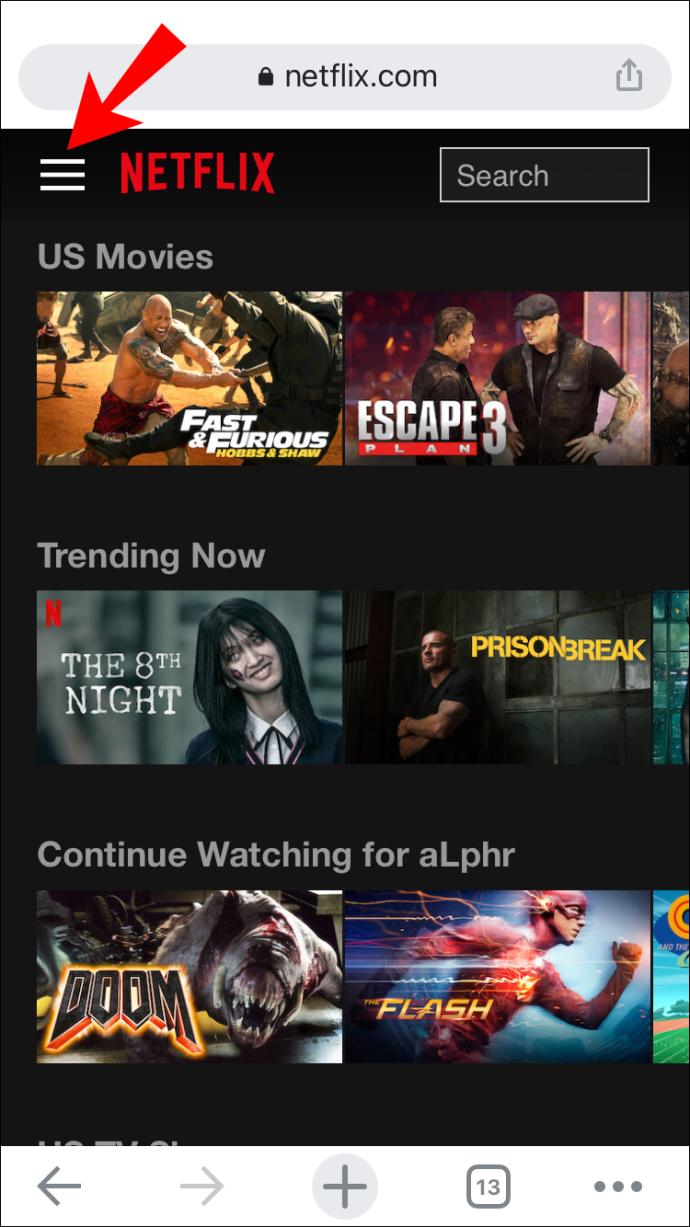
Task: Open Fast & Furious Hobbs & Shaw
Action: 189,379
